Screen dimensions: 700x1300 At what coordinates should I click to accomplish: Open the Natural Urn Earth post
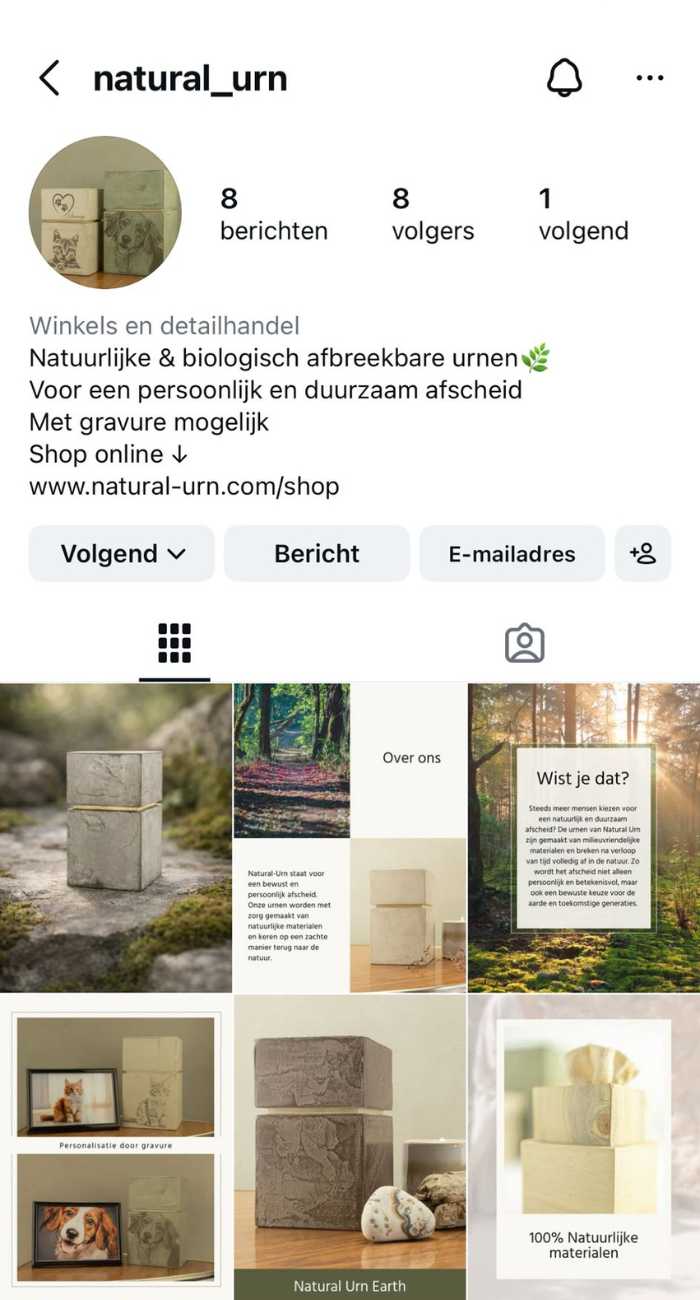click(x=349, y=1145)
